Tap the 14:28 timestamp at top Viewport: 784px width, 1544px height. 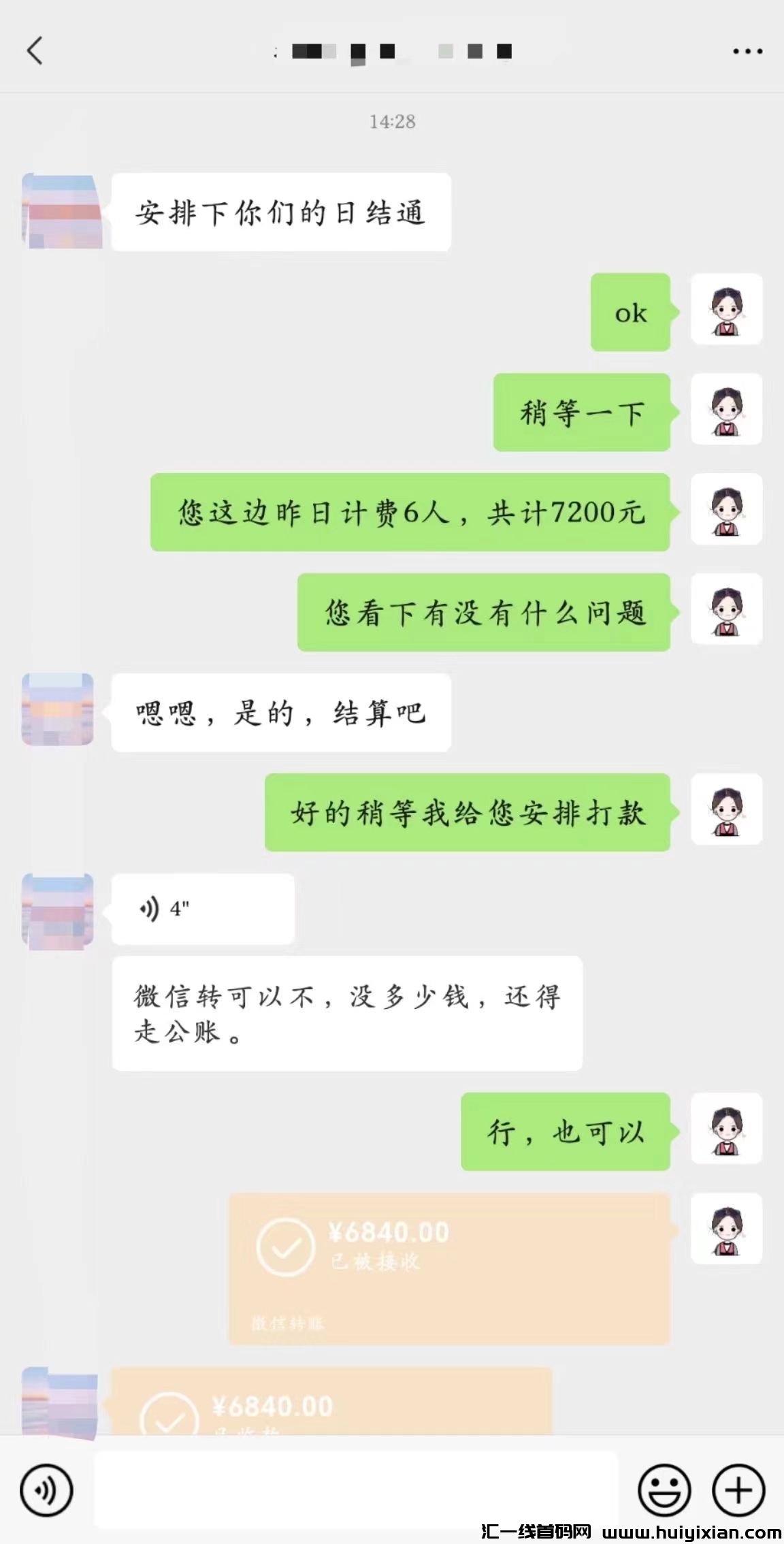point(392,123)
